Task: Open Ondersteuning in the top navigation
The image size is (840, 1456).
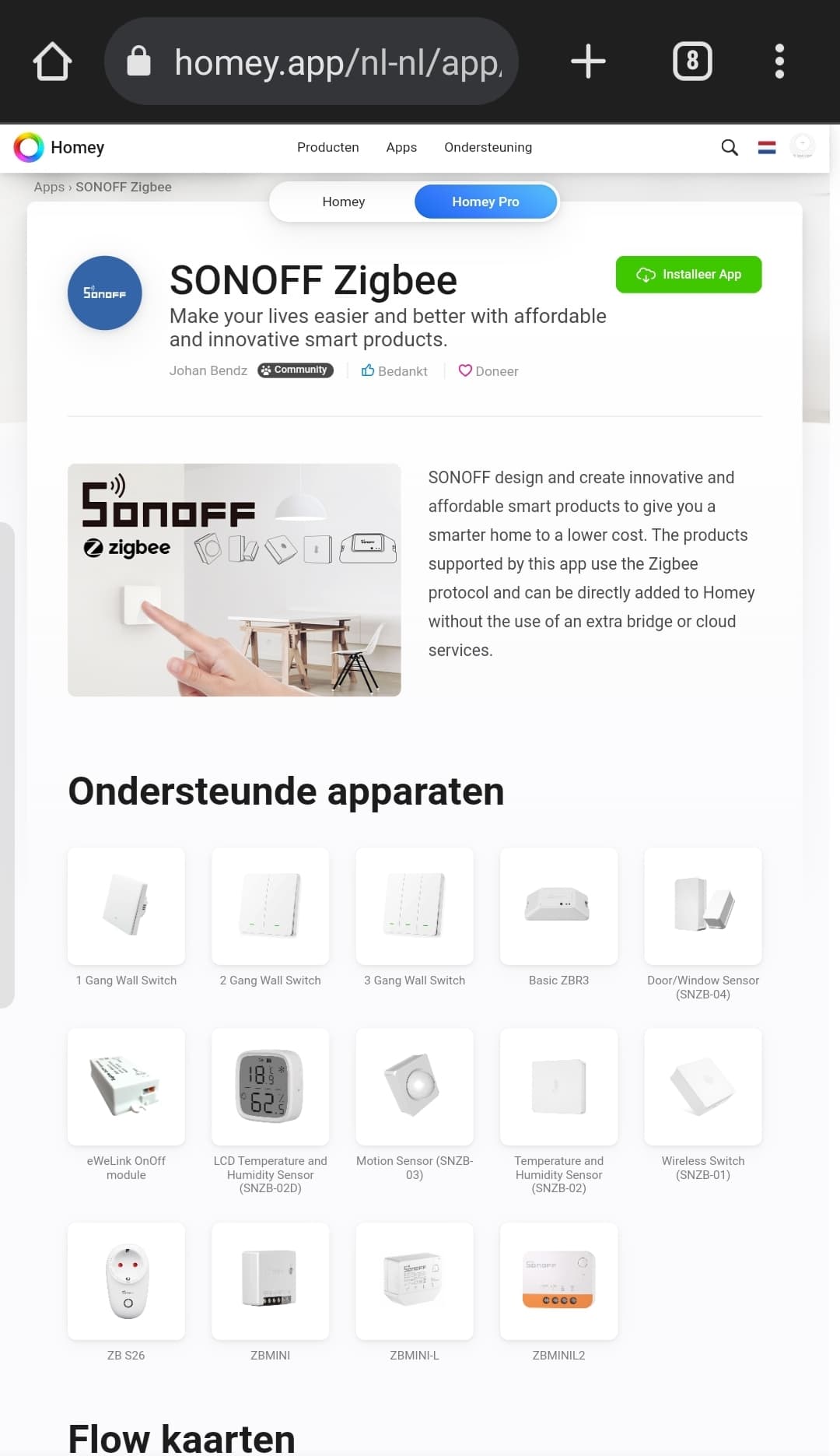Action: [488, 147]
